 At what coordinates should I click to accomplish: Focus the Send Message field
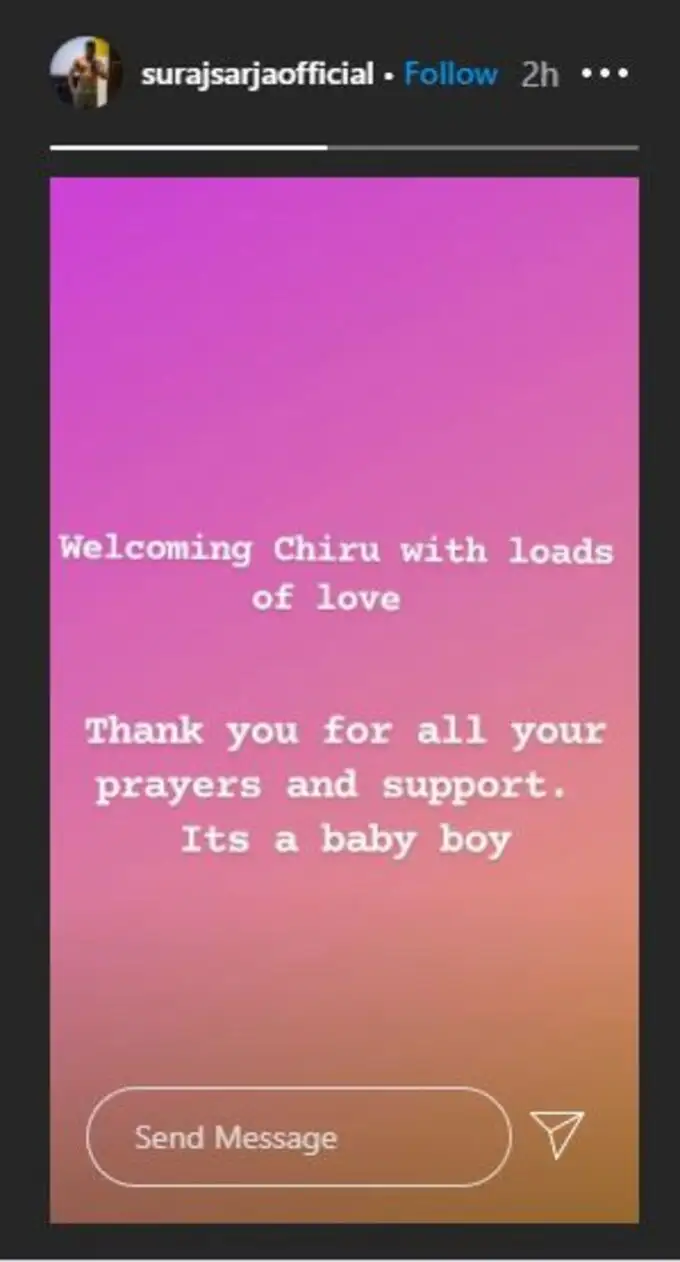[298, 1138]
